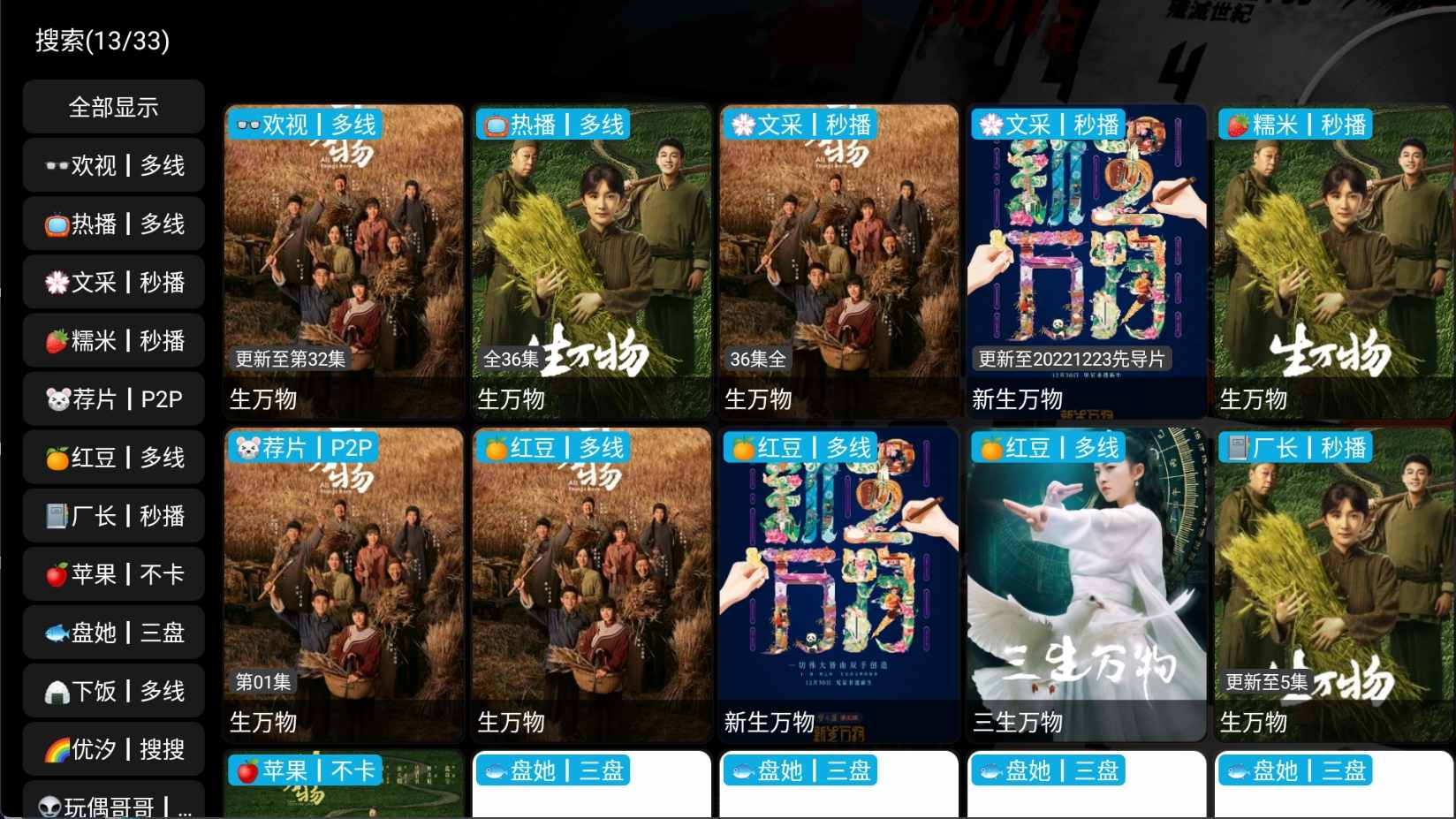Open the 盘她 | 三盘 source filter

(114, 633)
